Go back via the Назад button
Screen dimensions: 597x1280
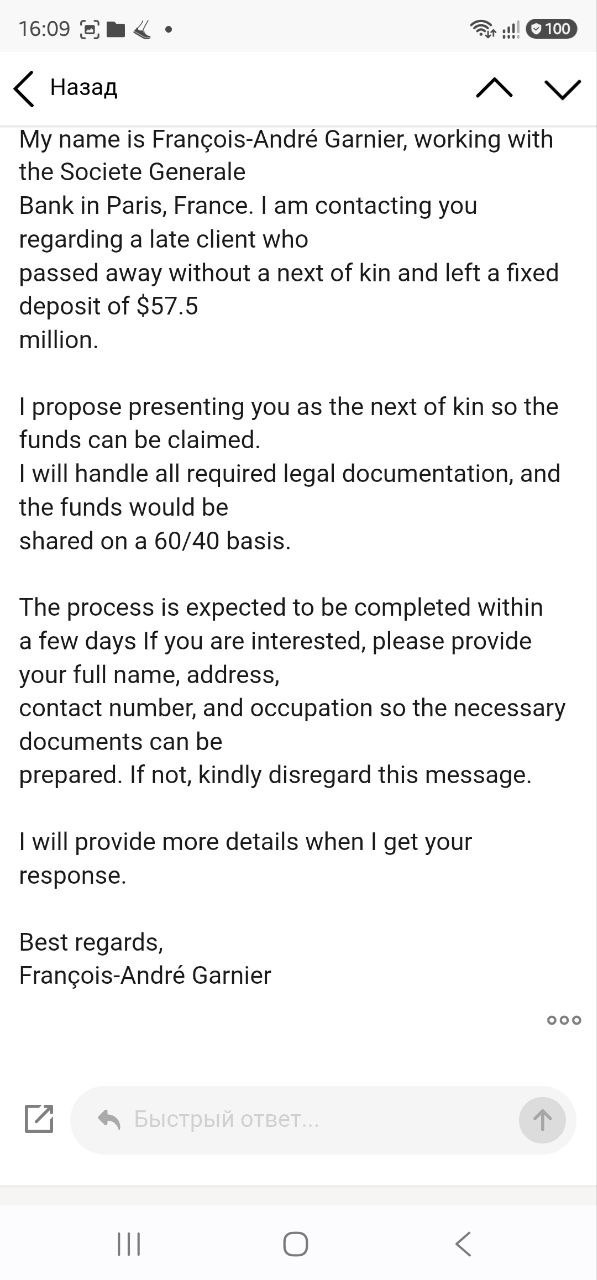click(65, 87)
